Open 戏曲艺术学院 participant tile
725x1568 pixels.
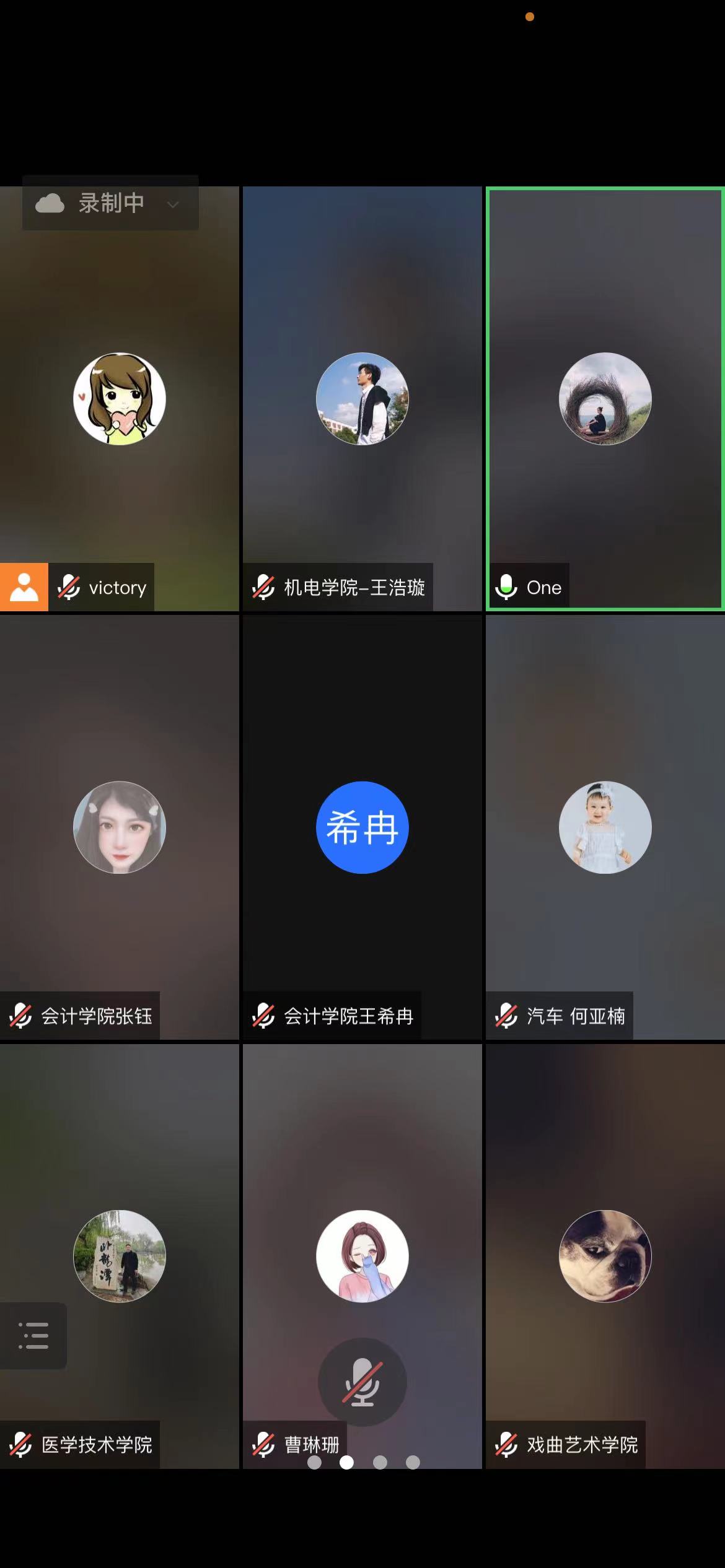[x=605, y=1256]
